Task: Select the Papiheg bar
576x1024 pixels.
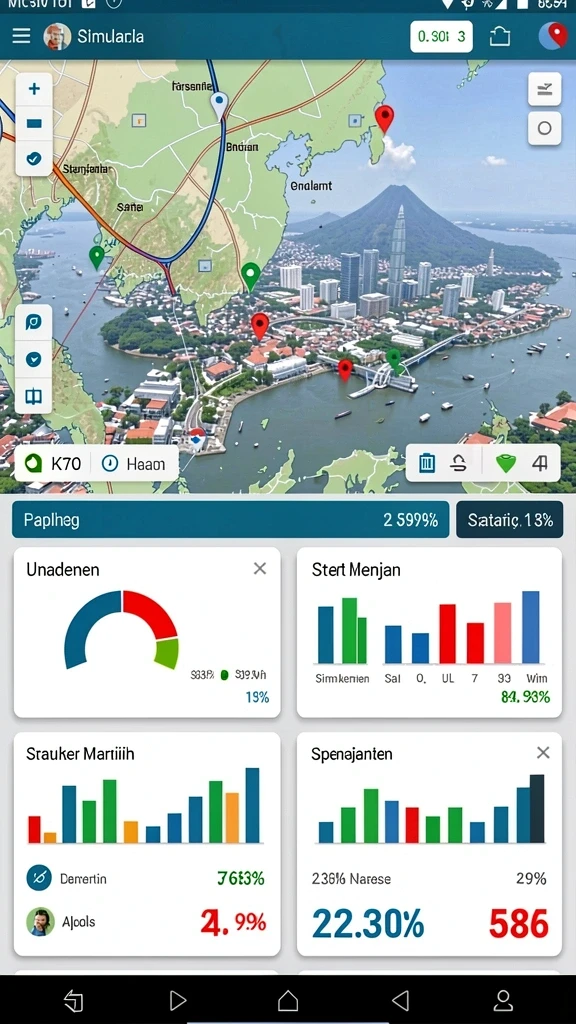Action: pyautogui.click(x=231, y=520)
